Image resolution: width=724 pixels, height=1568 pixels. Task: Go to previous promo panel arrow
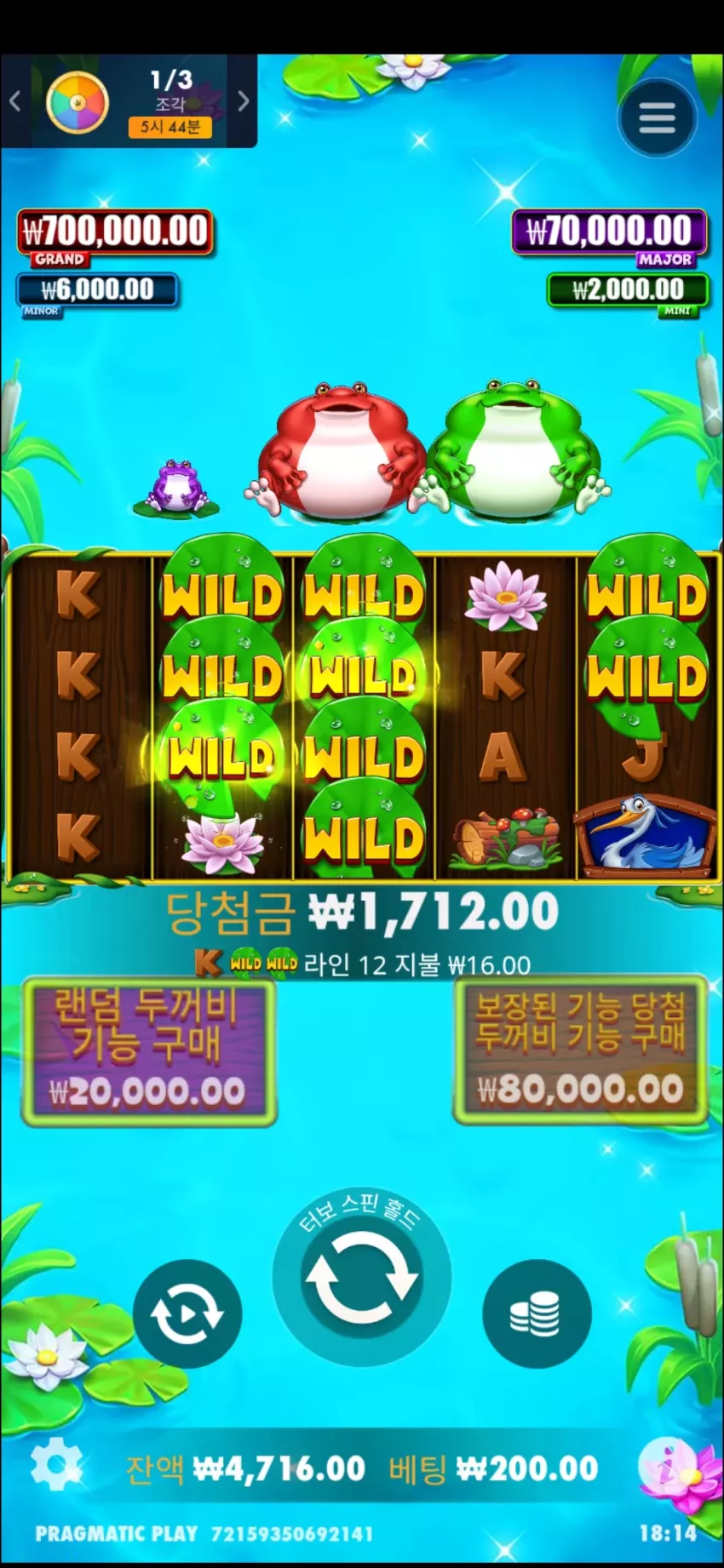(14, 101)
